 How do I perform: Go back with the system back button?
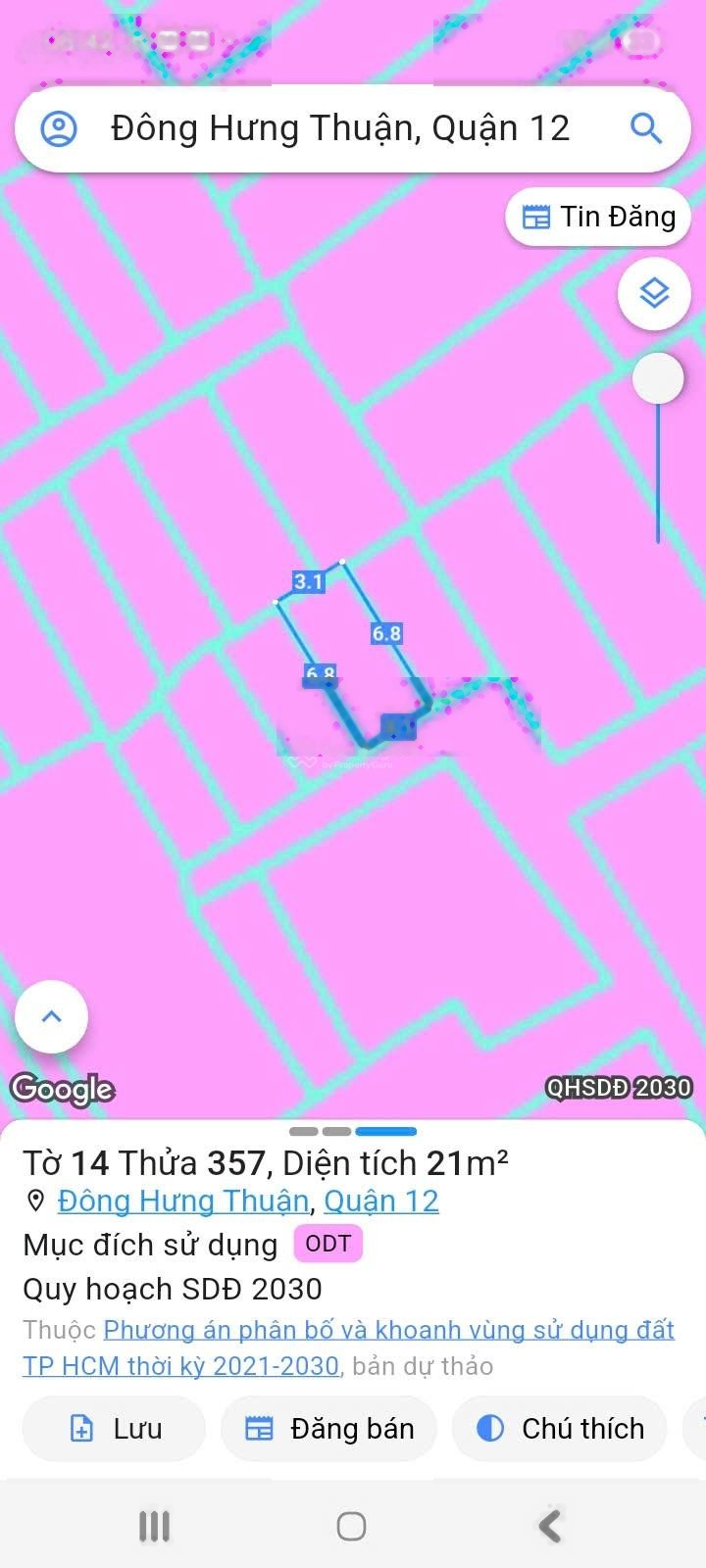(x=550, y=1526)
